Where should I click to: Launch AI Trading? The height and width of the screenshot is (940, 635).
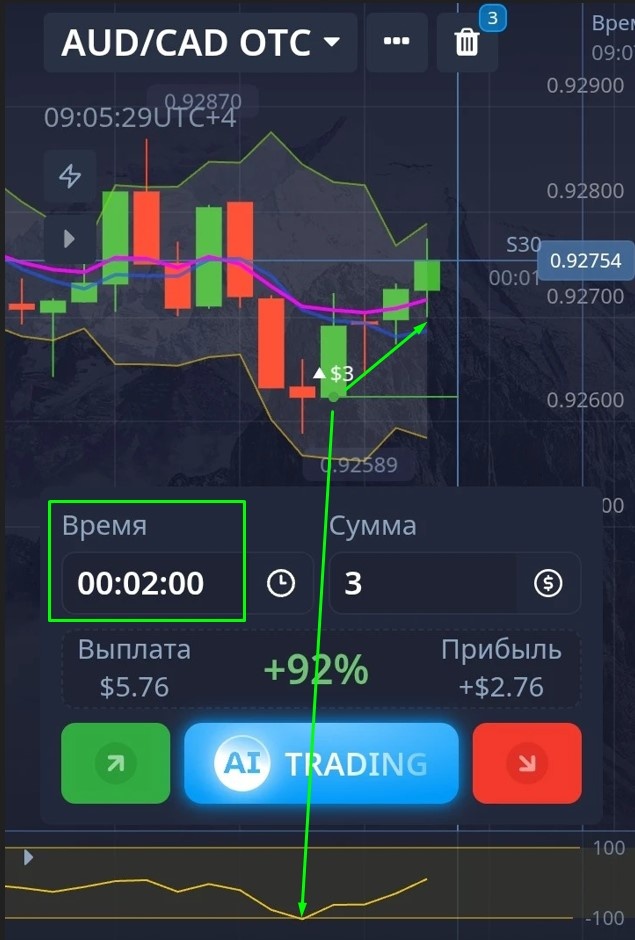pos(321,763)
